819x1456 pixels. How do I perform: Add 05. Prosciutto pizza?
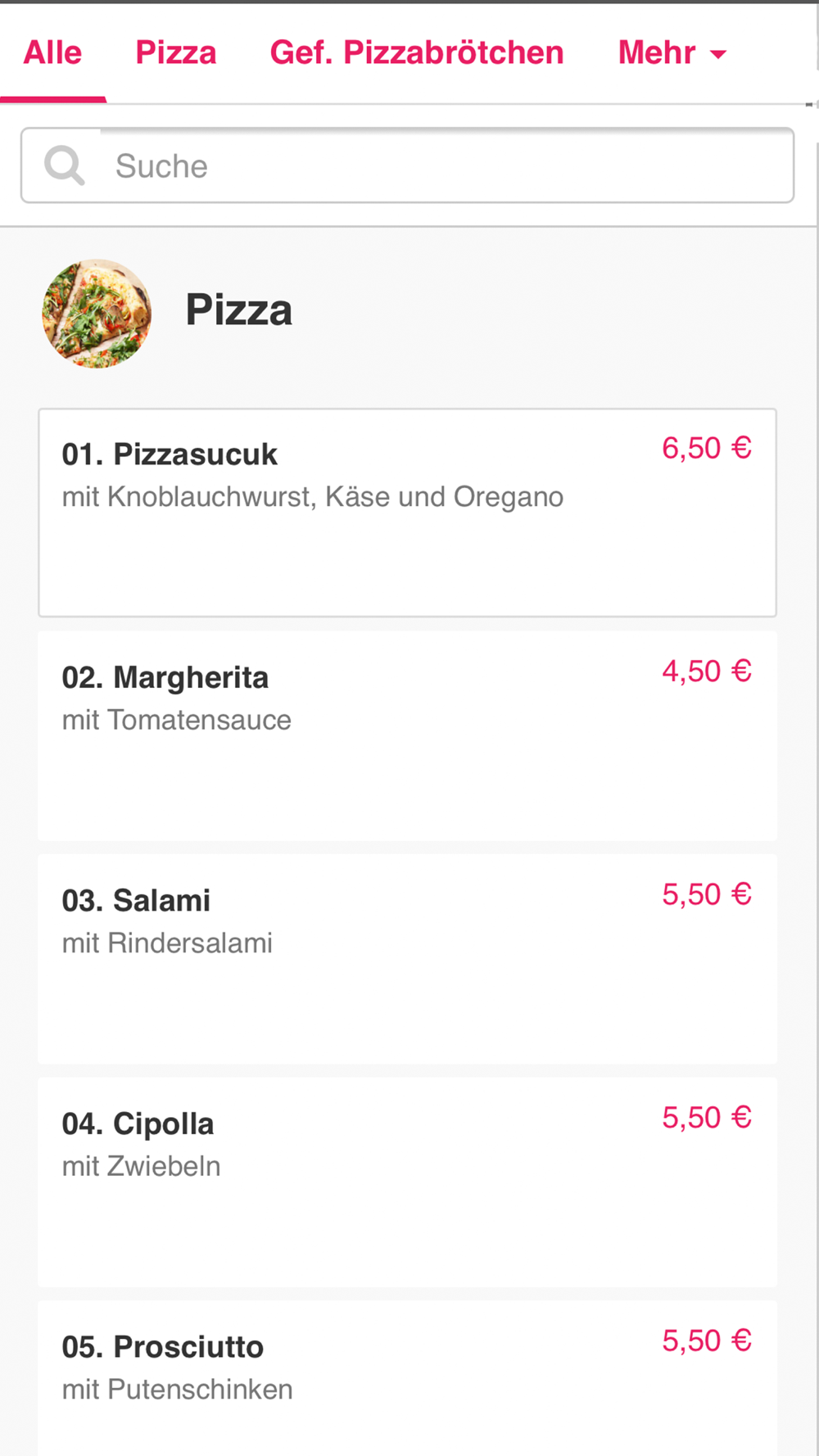407,1378
